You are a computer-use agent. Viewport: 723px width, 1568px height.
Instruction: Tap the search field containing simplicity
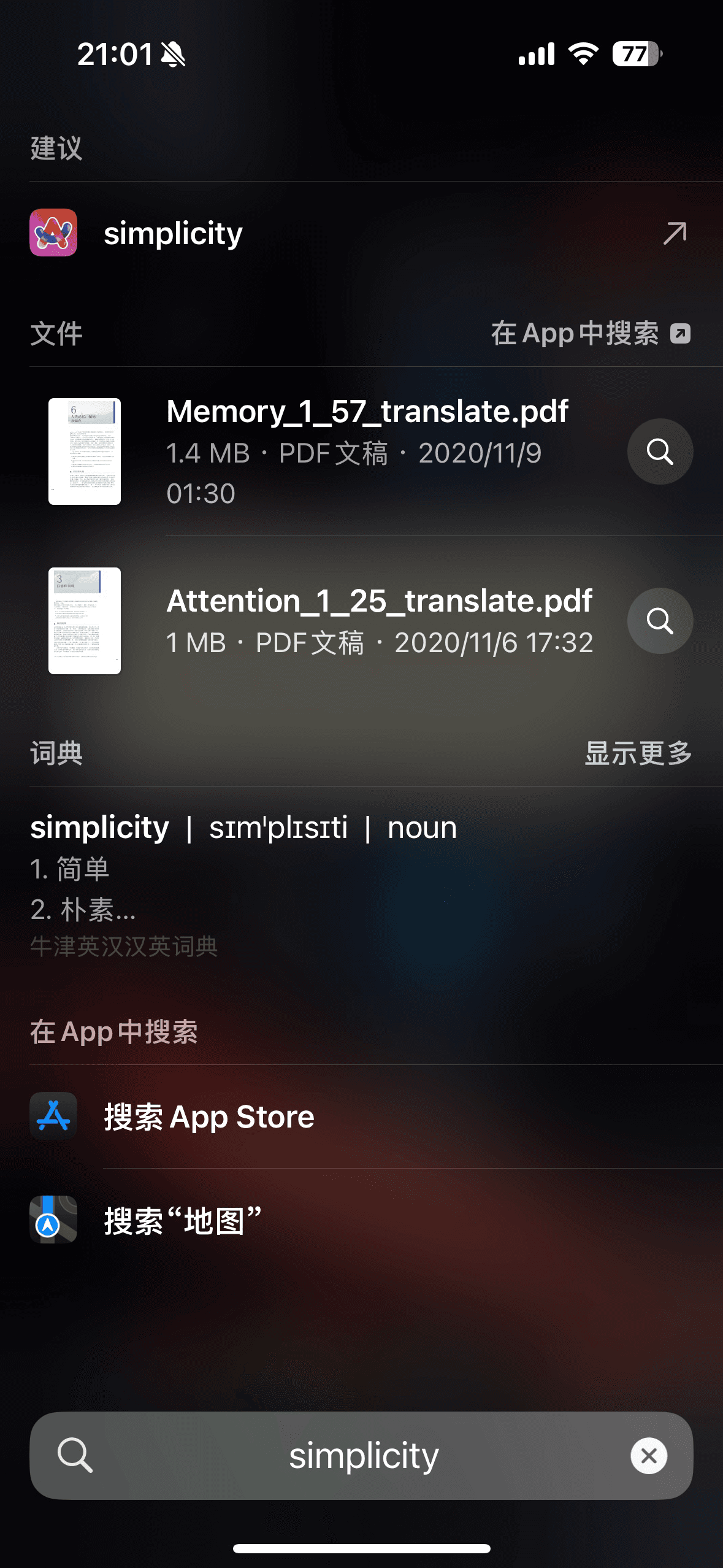click(363, 1455)
